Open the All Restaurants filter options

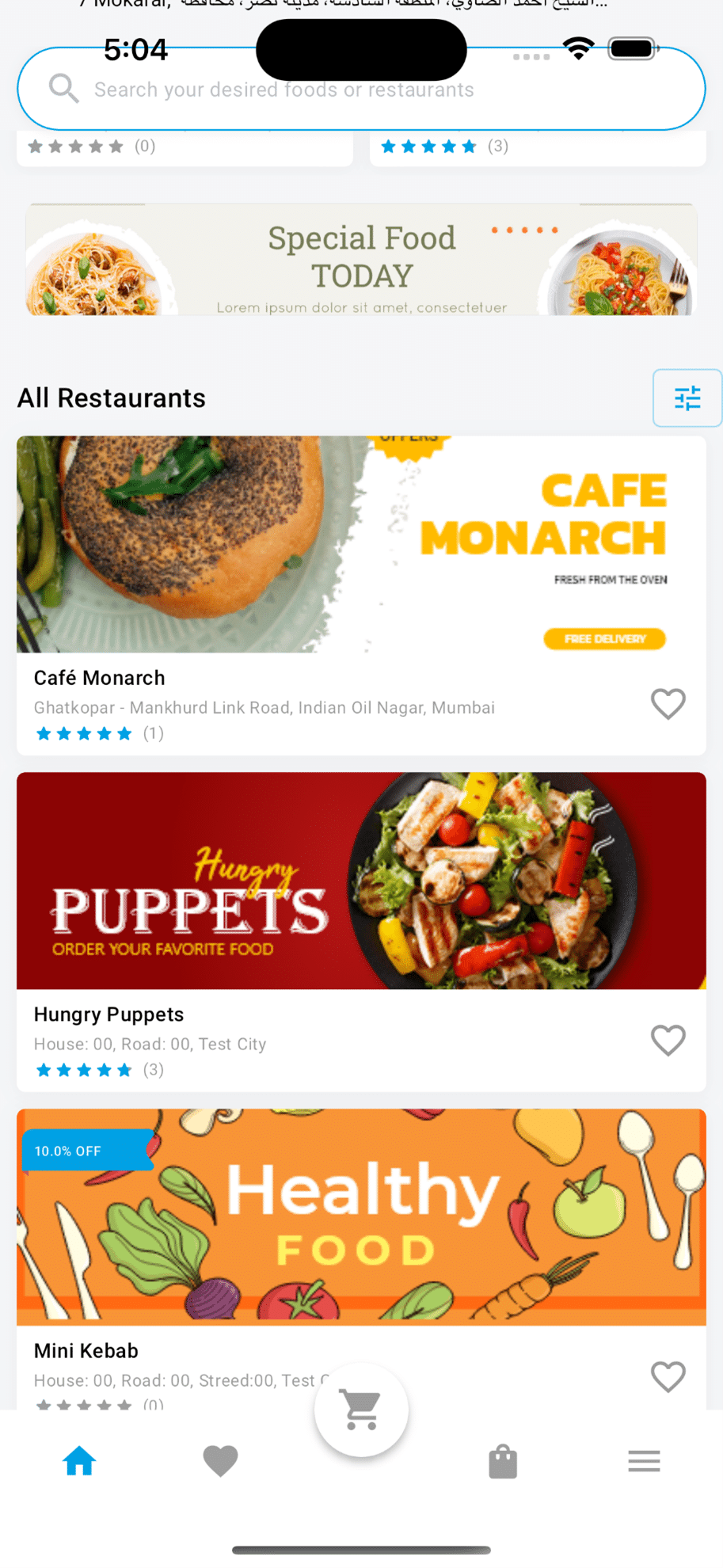687,398
